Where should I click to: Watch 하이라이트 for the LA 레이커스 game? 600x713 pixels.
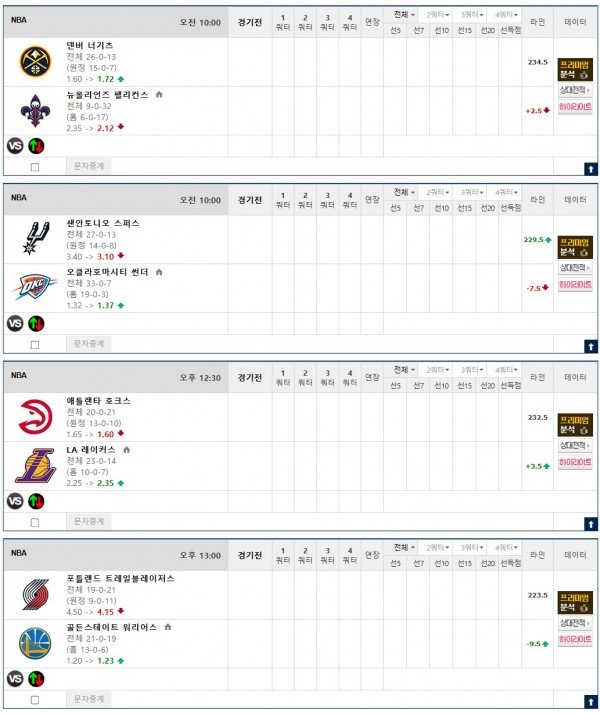[x=575, y=462]
